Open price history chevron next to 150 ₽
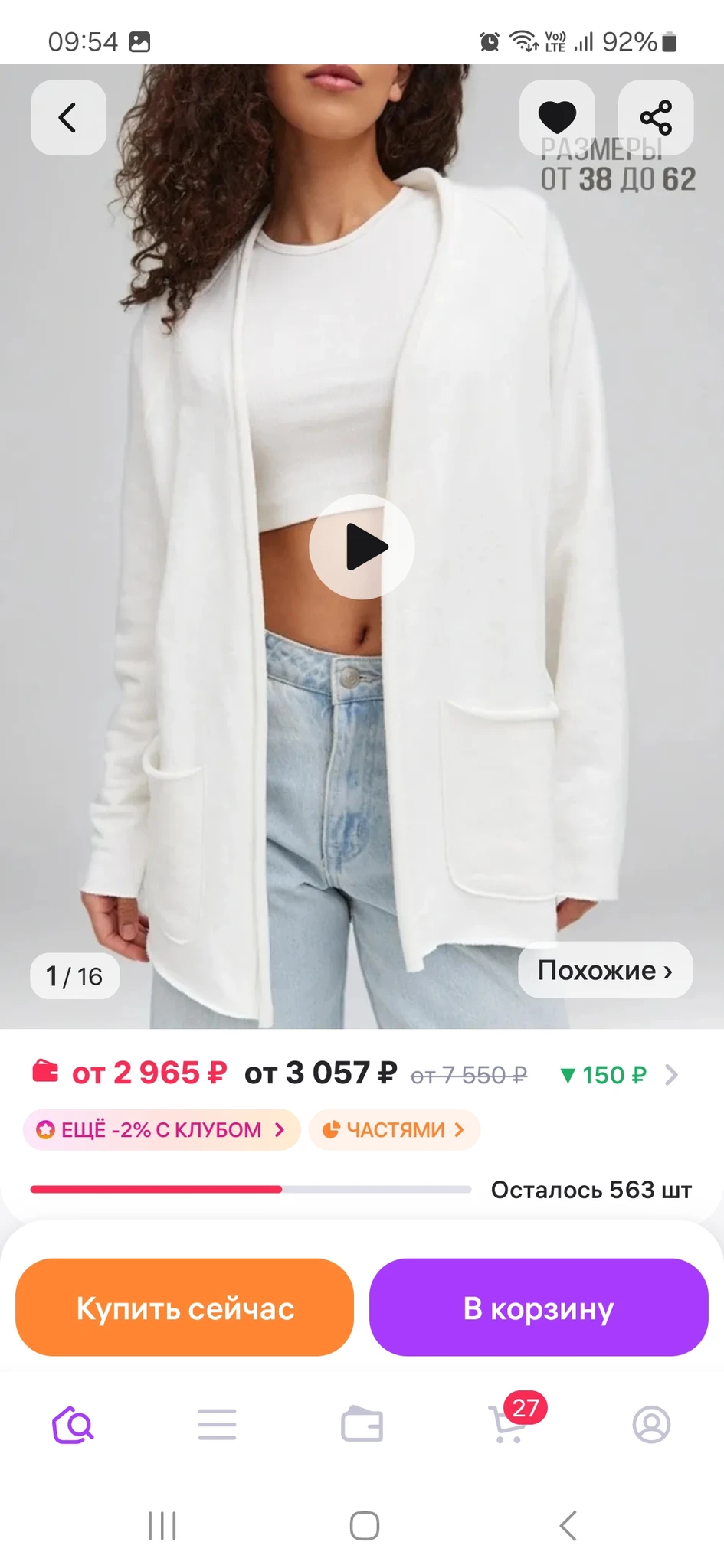Screen dimensions: 724x1568 [x=671, y=1075]
